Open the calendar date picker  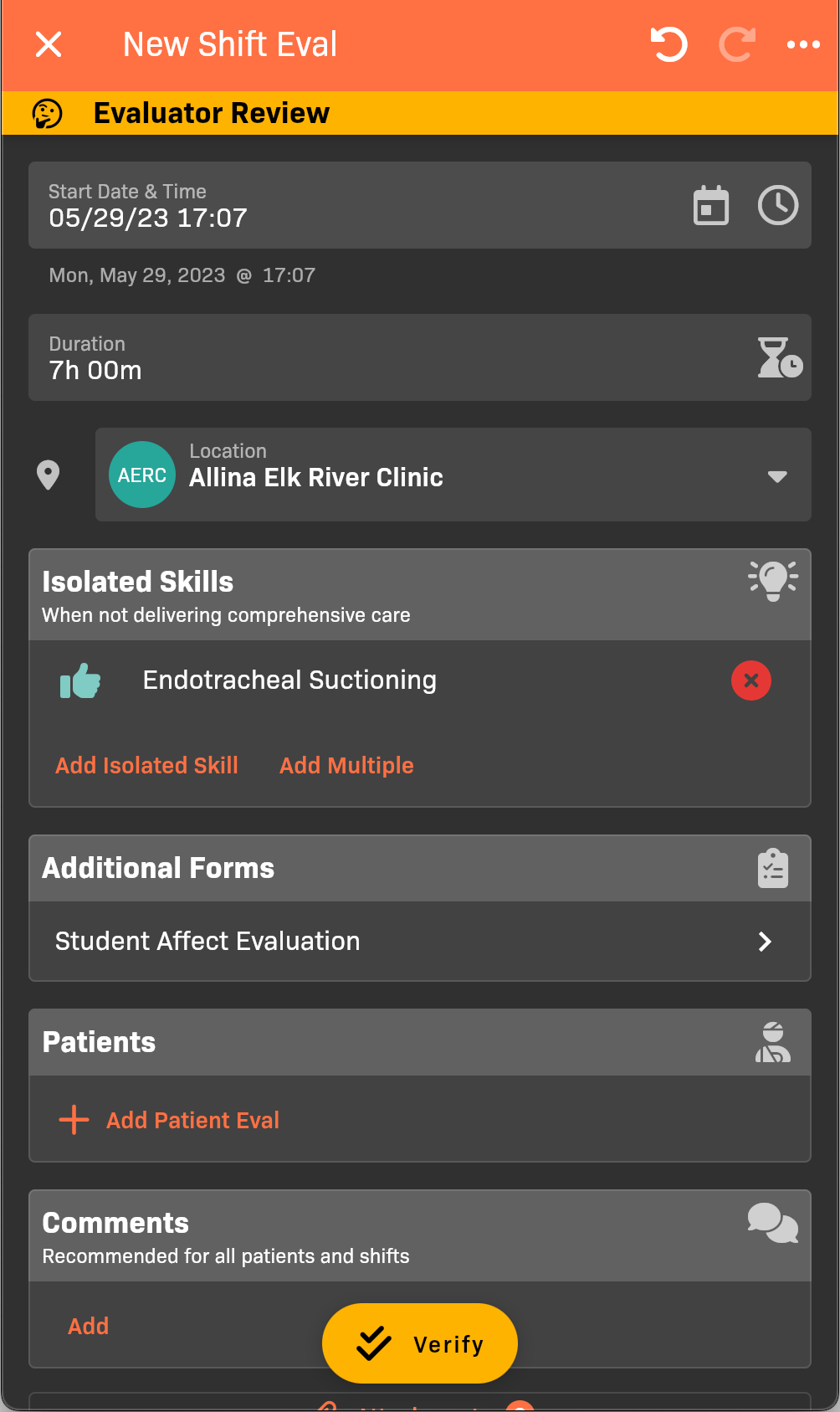(x=710, y=206)
